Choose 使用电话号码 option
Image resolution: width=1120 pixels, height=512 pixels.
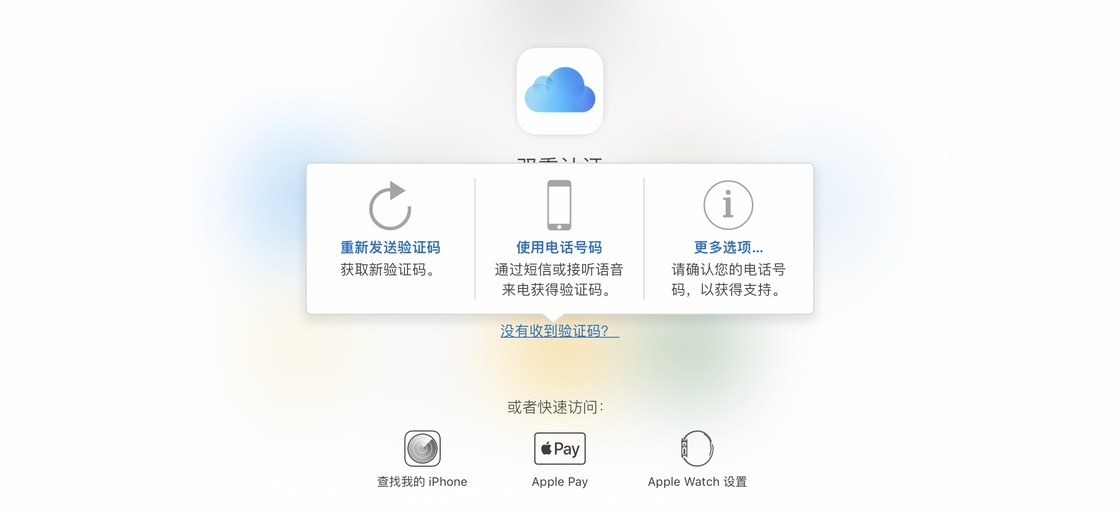pos(559,247)
